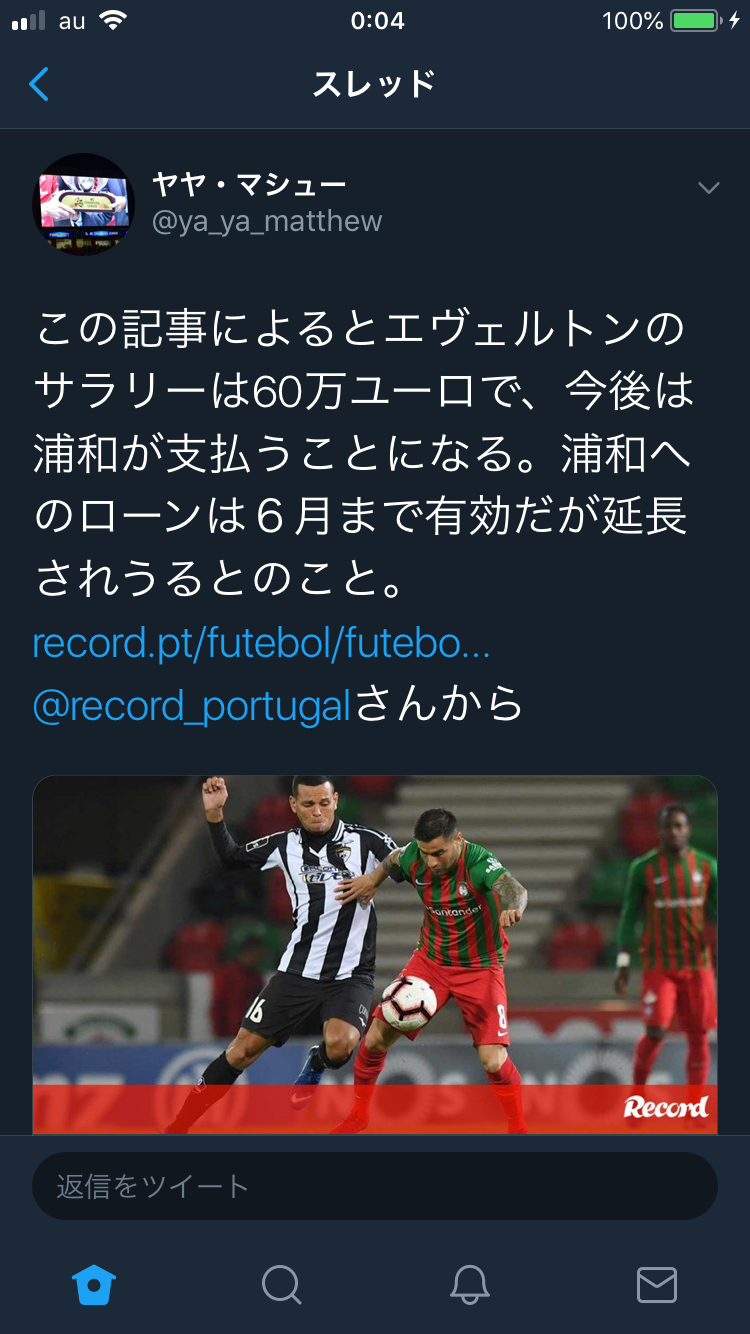
Task: Open ヤヤ・マシュー's profile picture
Action: coord(83,204)
